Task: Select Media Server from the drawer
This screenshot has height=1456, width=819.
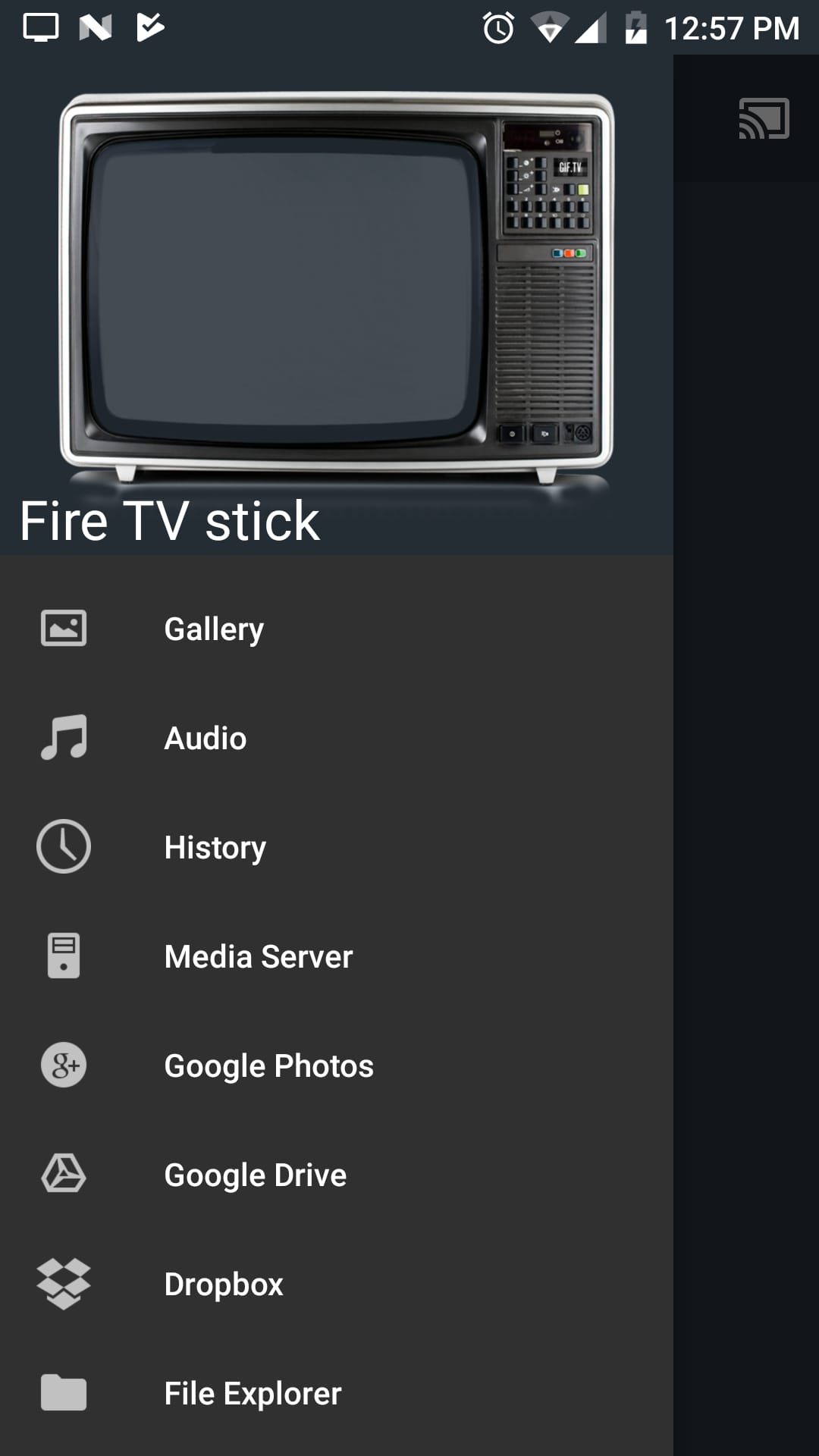Action: (259, 956)
